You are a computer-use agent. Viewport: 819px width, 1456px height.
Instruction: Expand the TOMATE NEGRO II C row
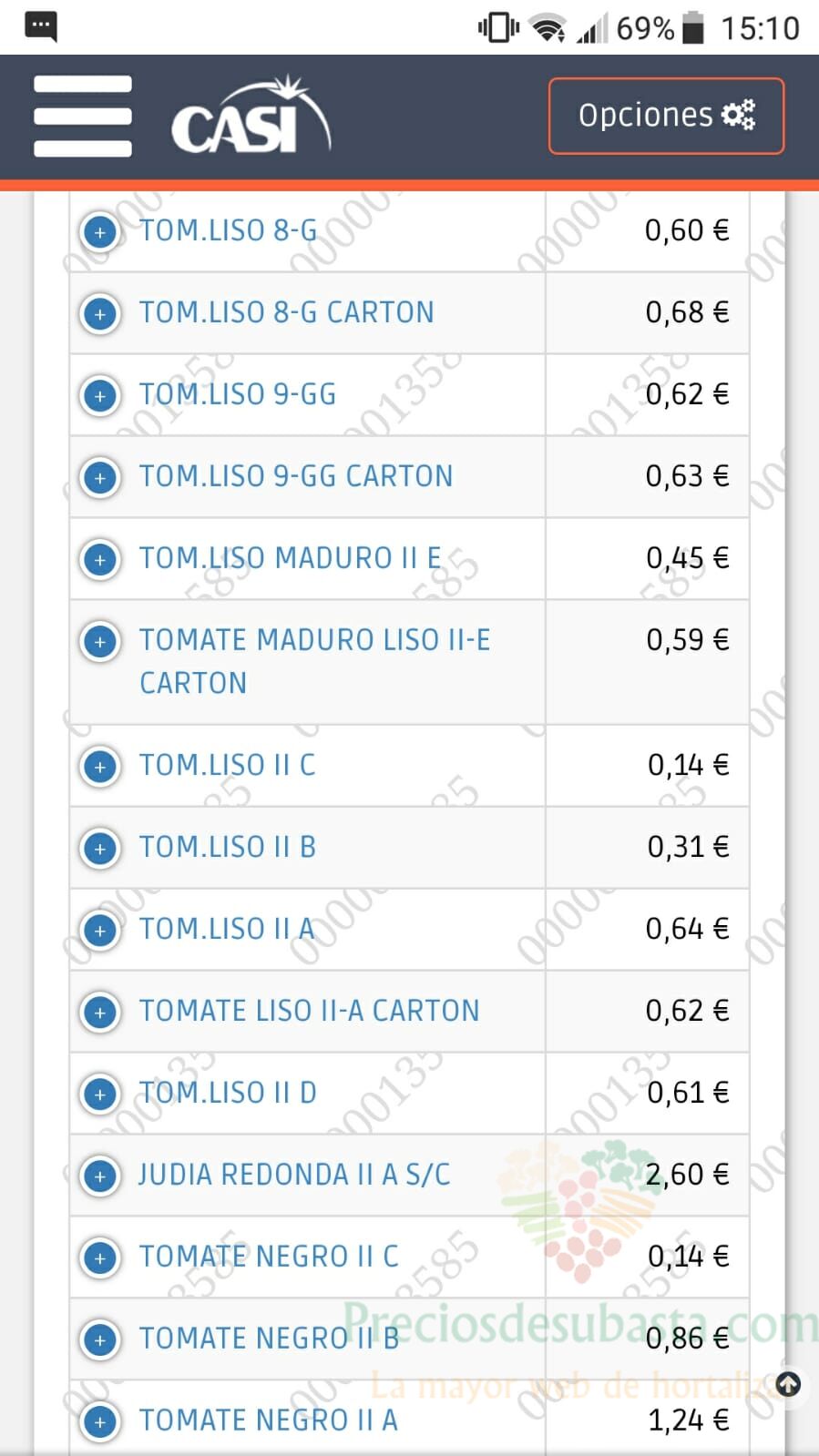coord(100,1258)
